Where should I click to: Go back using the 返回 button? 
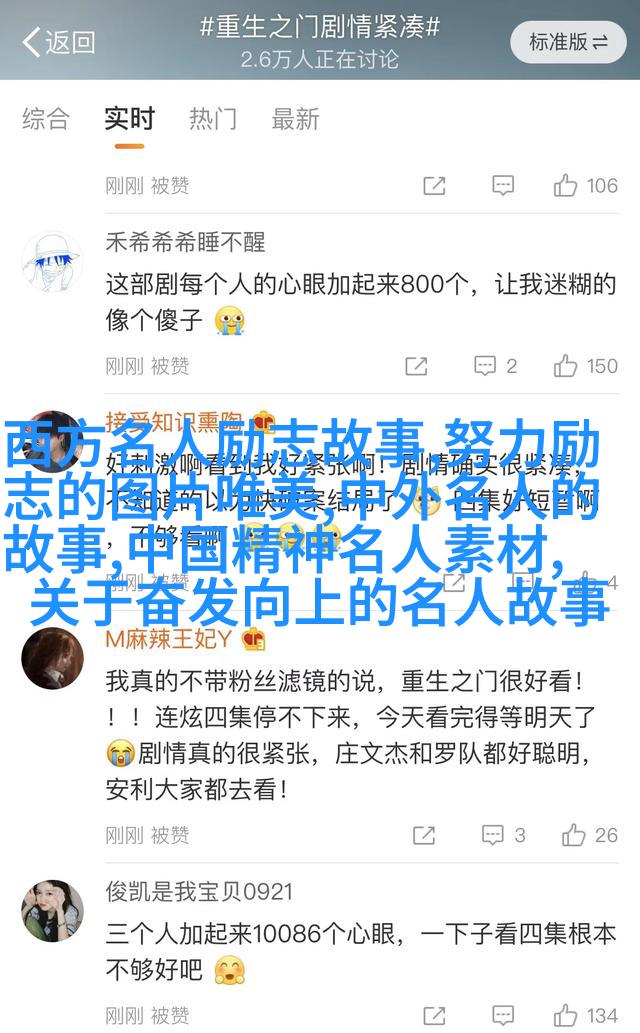[58, 42]
